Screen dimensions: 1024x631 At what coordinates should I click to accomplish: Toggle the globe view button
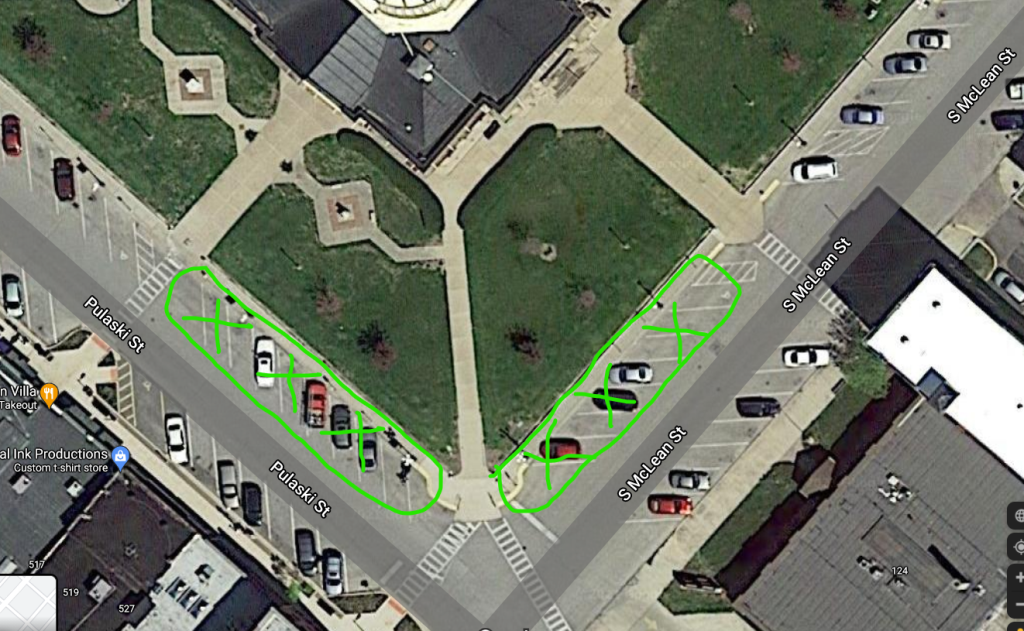coord(1017,516)
